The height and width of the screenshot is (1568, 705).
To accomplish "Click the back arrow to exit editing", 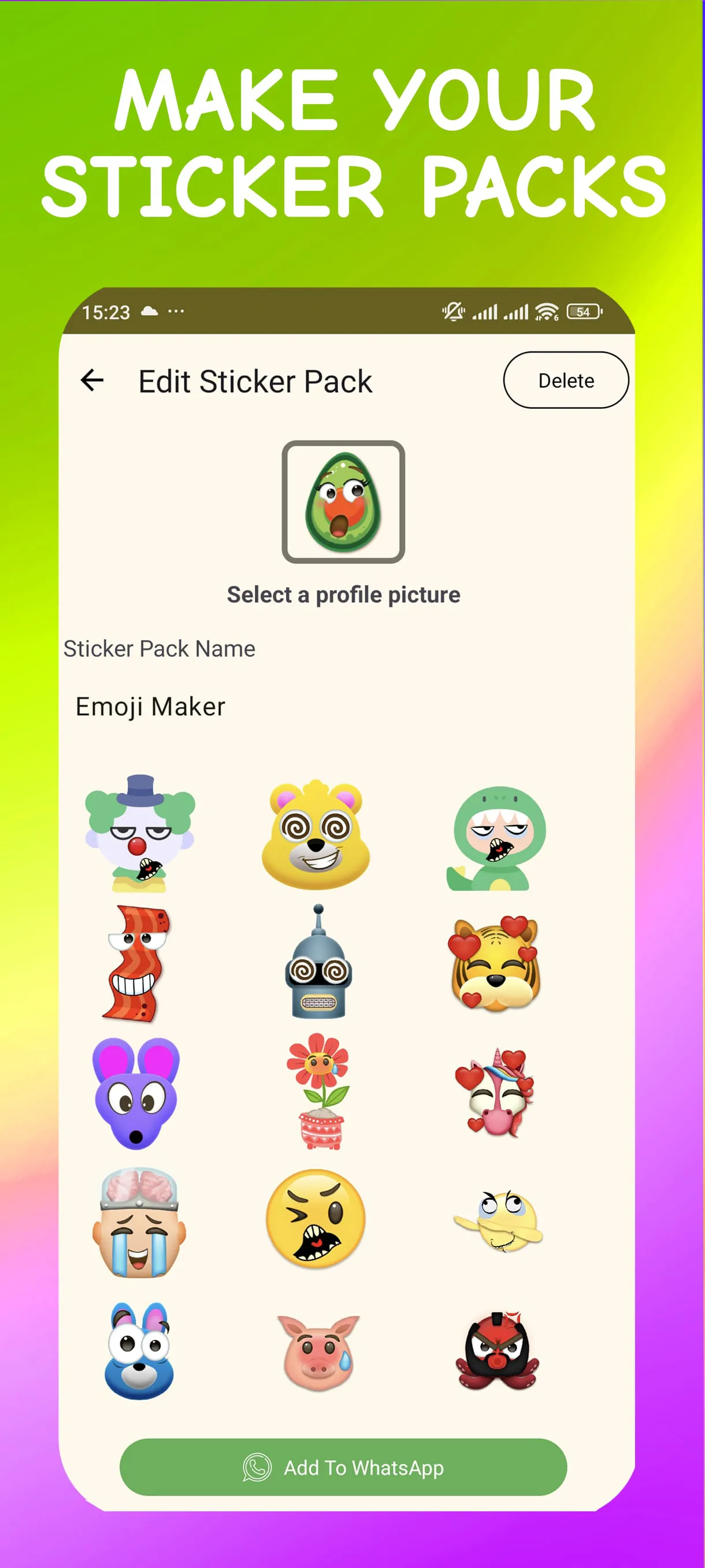I will (x=92, y=382).
